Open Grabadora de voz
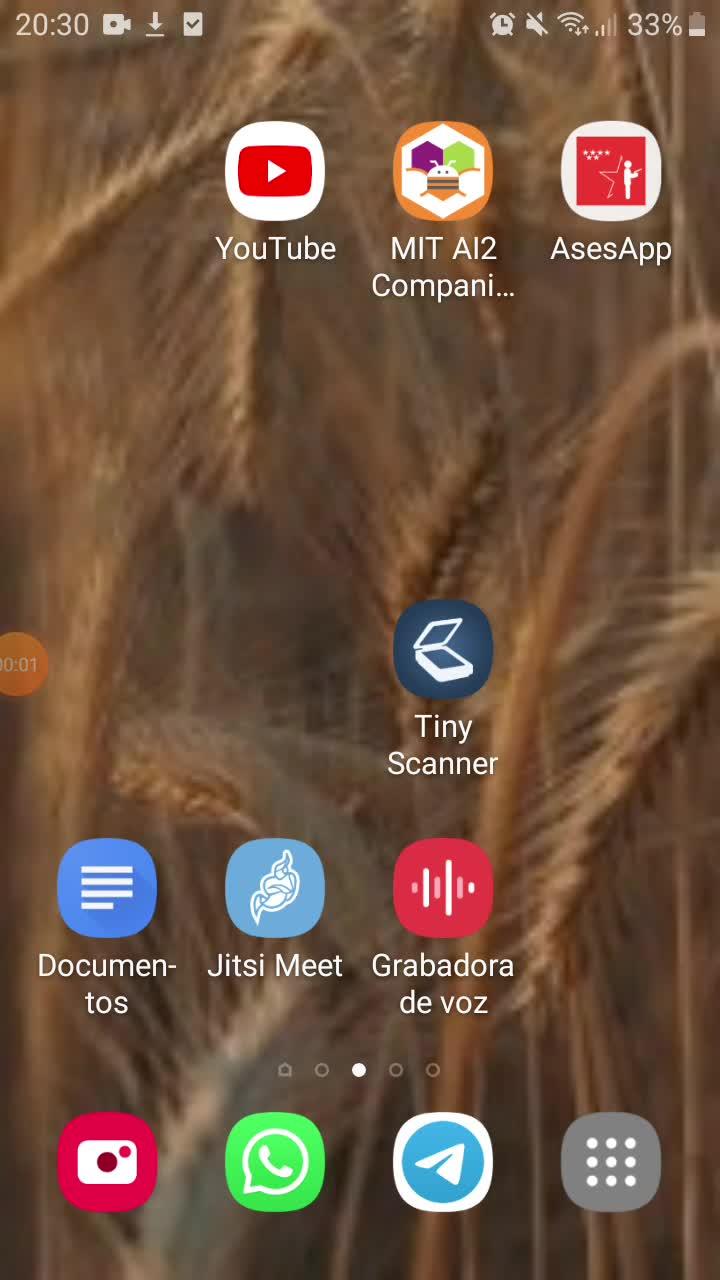Viewport: 720px width, 1280px height. (x=443, y=888)
